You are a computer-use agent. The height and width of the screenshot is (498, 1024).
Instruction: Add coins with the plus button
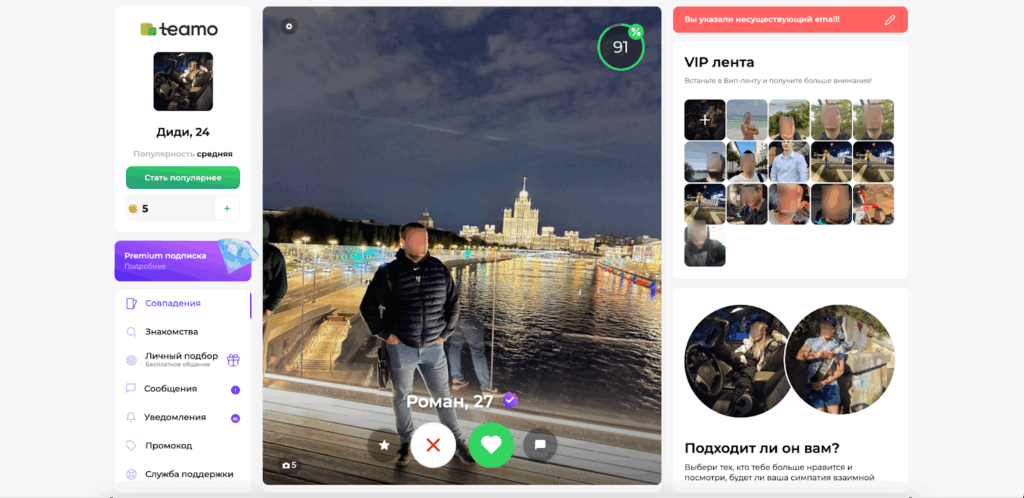[x=227, y=208]
